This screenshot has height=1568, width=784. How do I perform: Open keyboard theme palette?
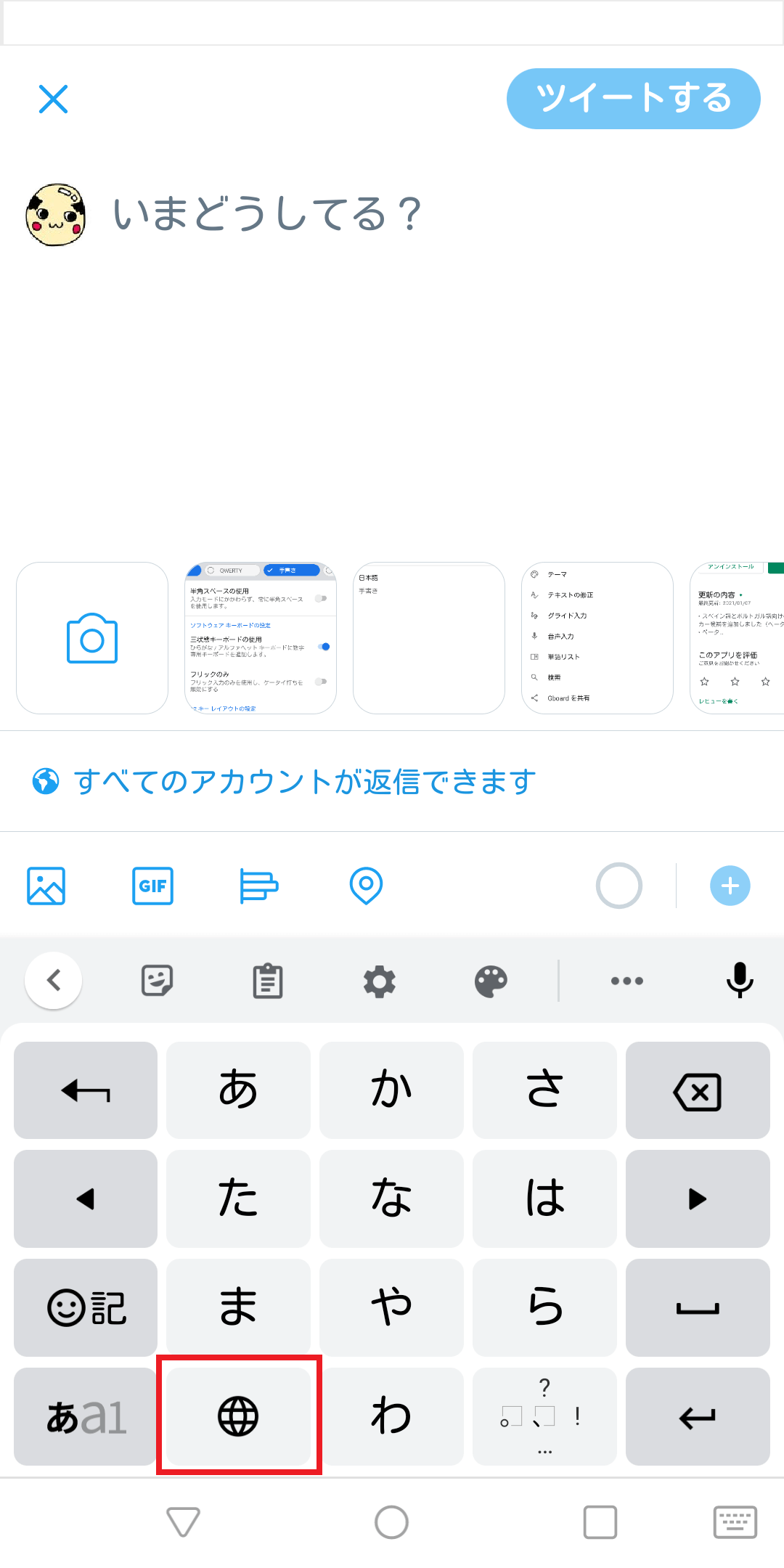(x=491, y=981)
